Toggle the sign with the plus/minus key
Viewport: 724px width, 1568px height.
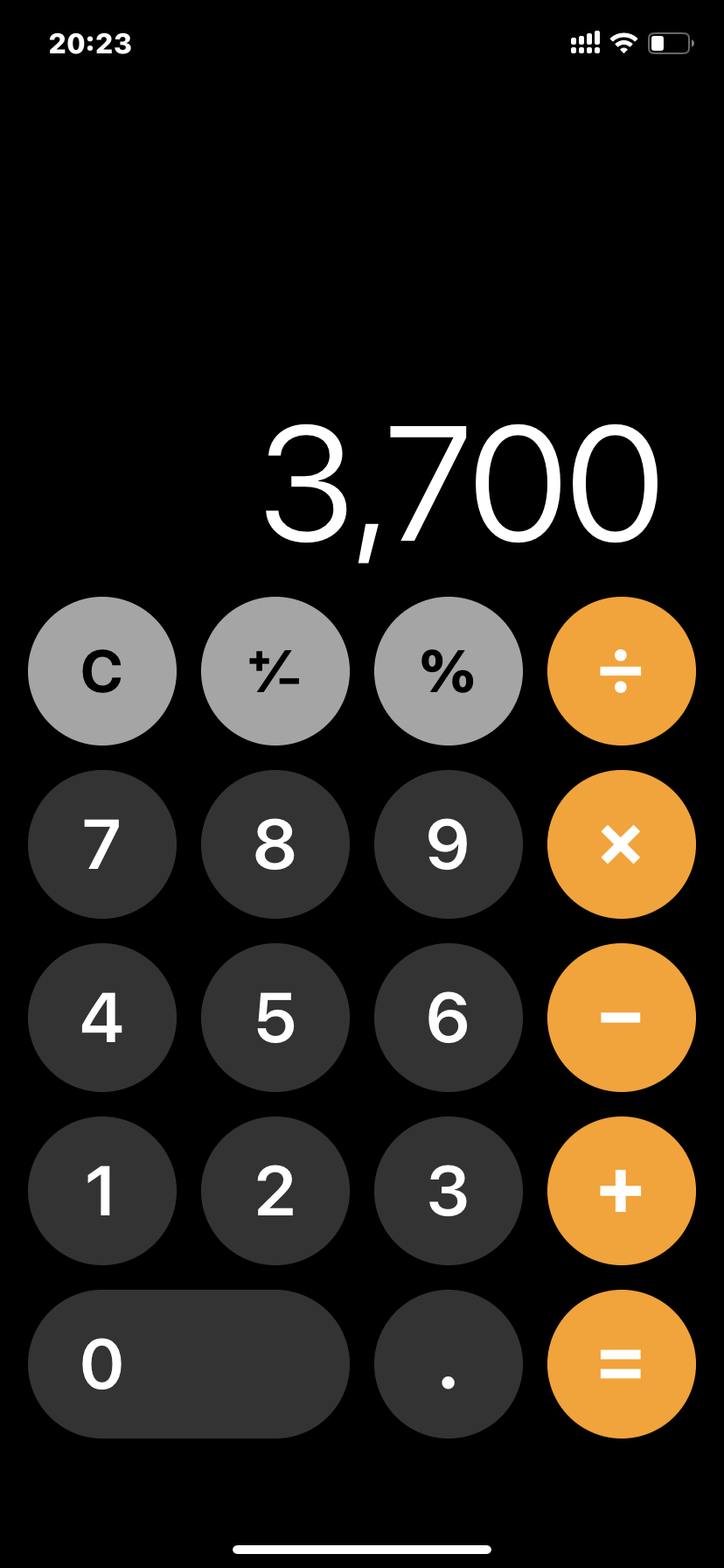point(275,671)
